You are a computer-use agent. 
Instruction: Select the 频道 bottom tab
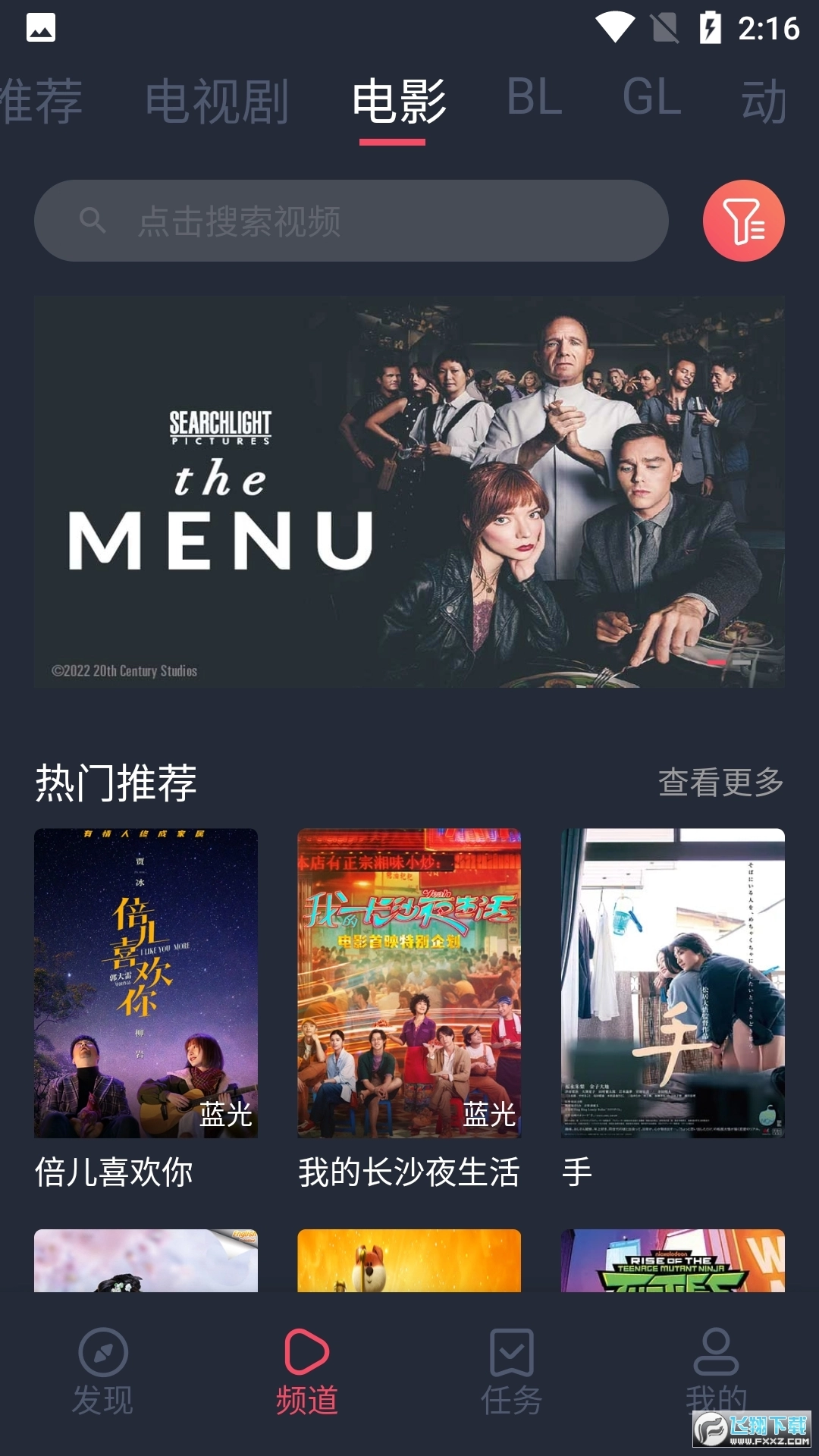[x=307, y=1371]
